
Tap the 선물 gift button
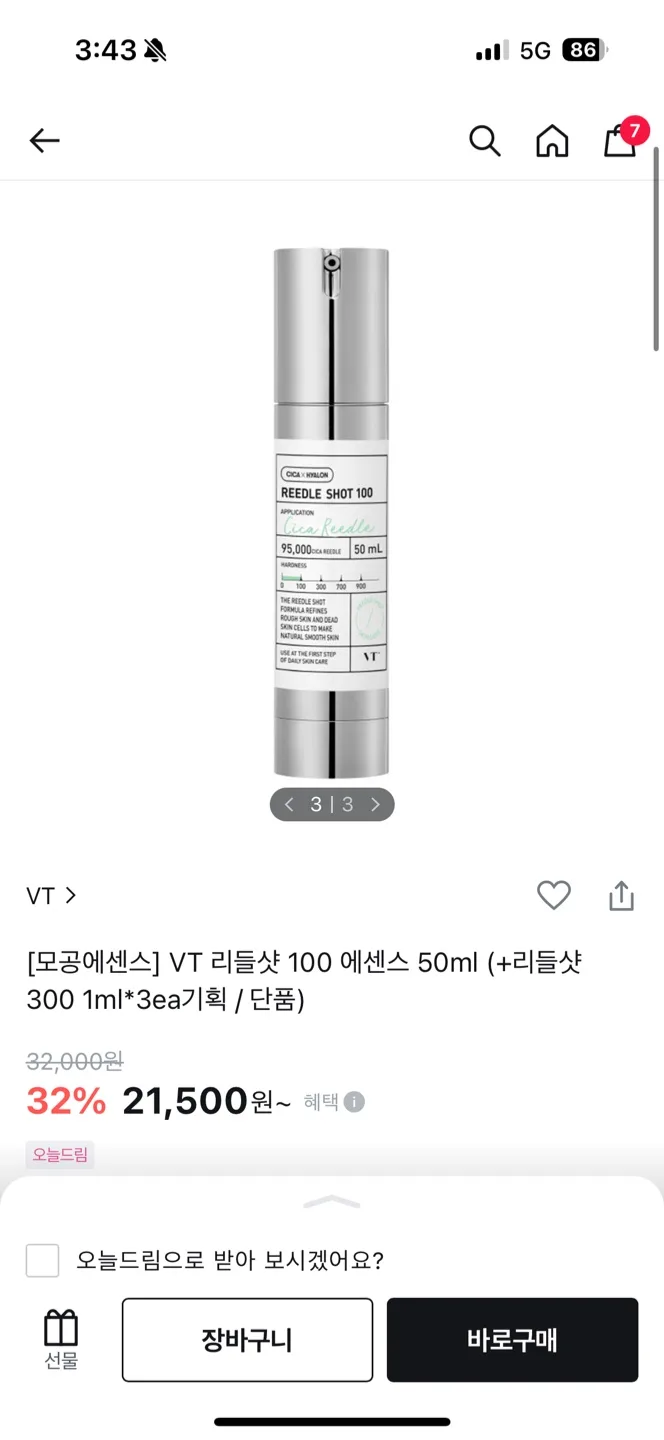(61, 1340)
